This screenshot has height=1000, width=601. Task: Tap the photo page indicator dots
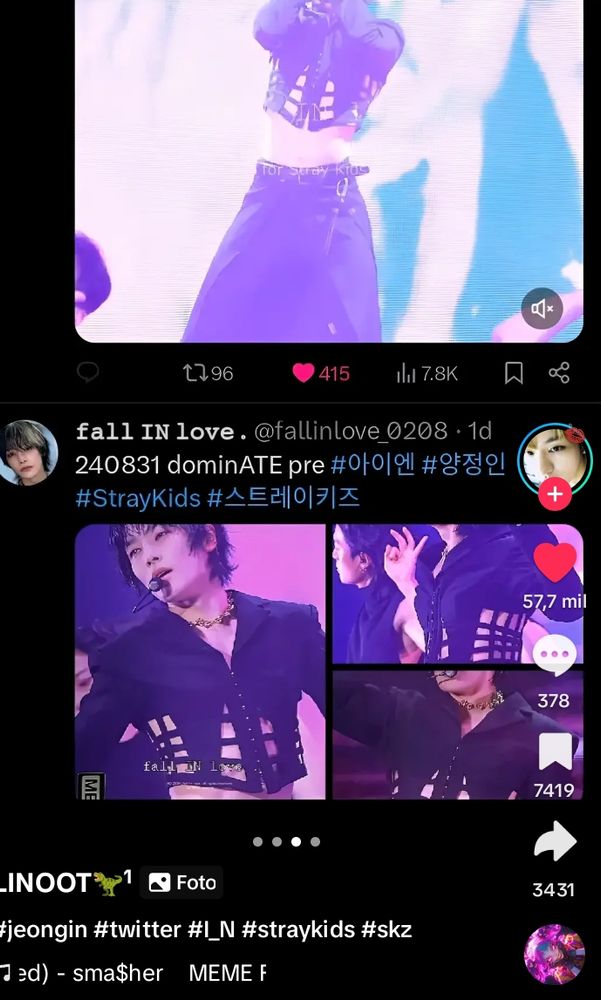coord(286,842)
